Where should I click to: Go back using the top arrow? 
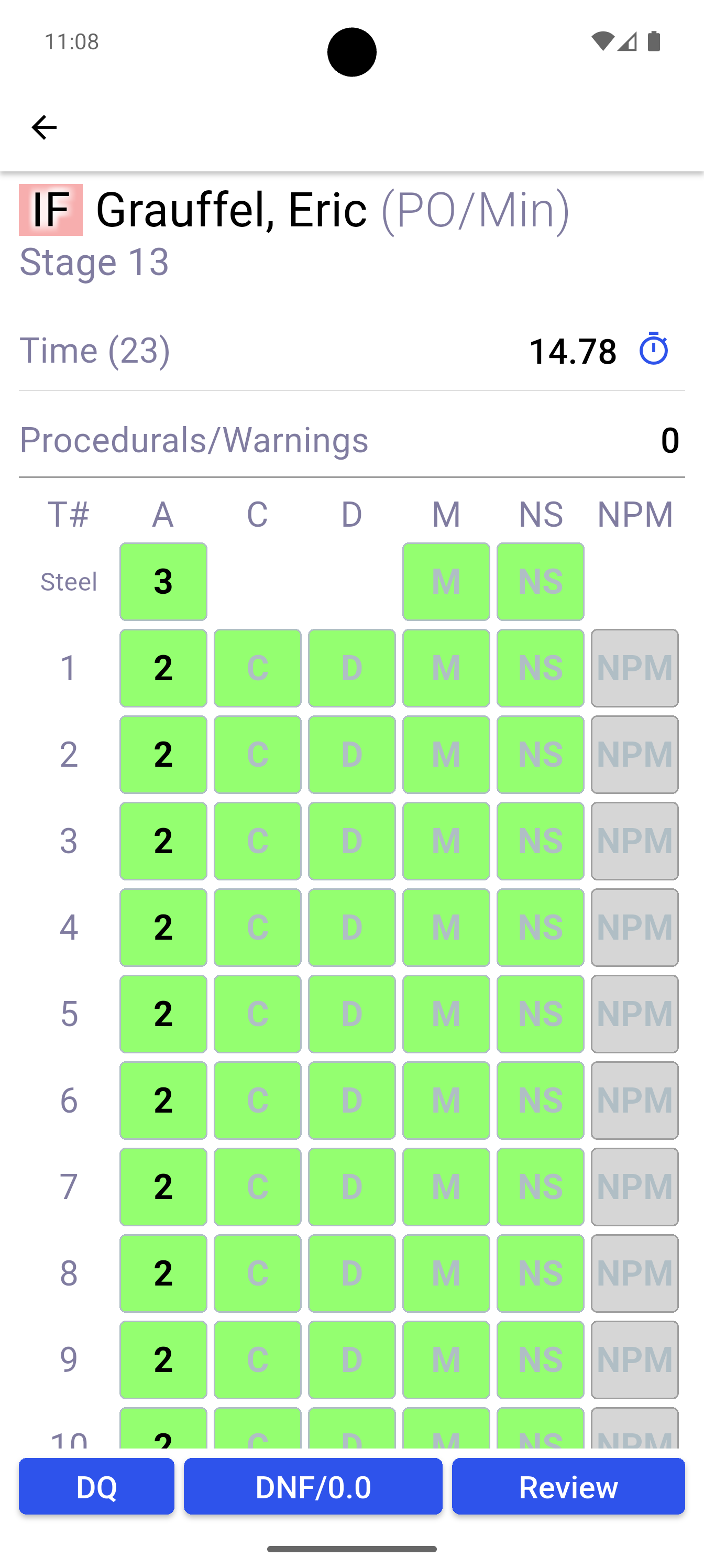(44, 127)
